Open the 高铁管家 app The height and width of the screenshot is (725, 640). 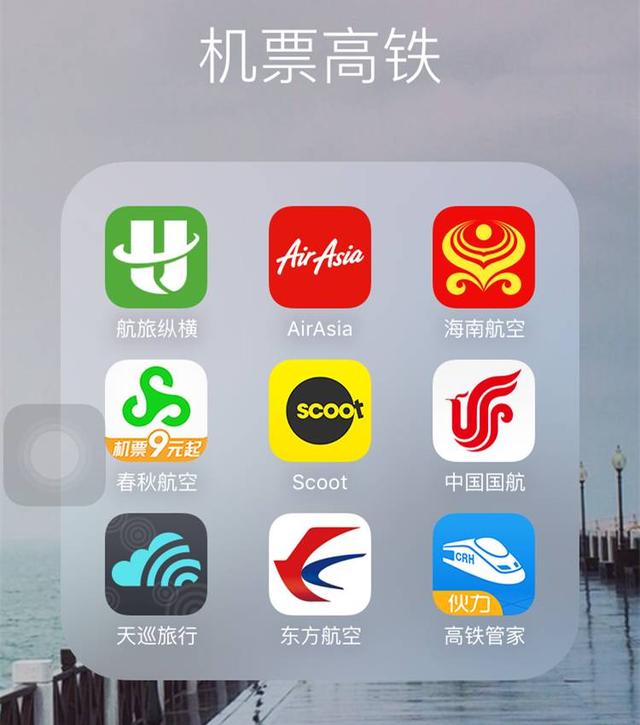tap(484, 564)
